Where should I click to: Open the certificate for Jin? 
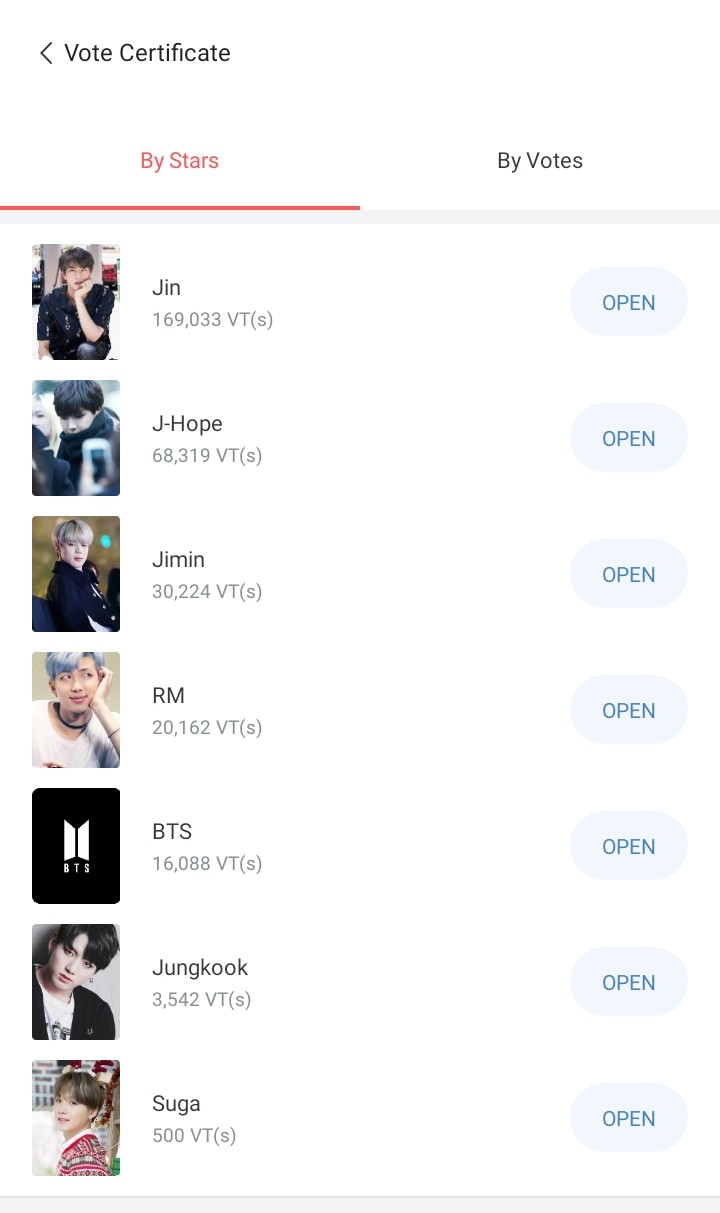[628, 303]
